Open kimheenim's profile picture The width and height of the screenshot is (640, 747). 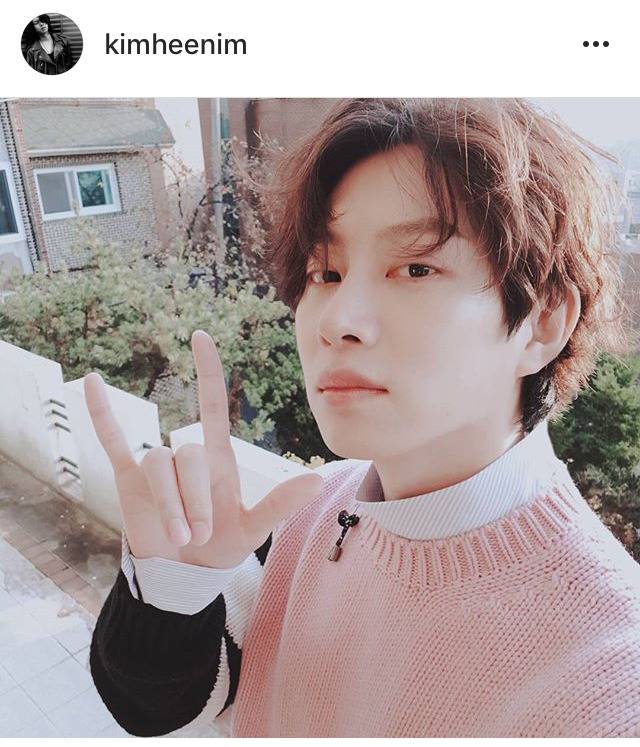51,44
